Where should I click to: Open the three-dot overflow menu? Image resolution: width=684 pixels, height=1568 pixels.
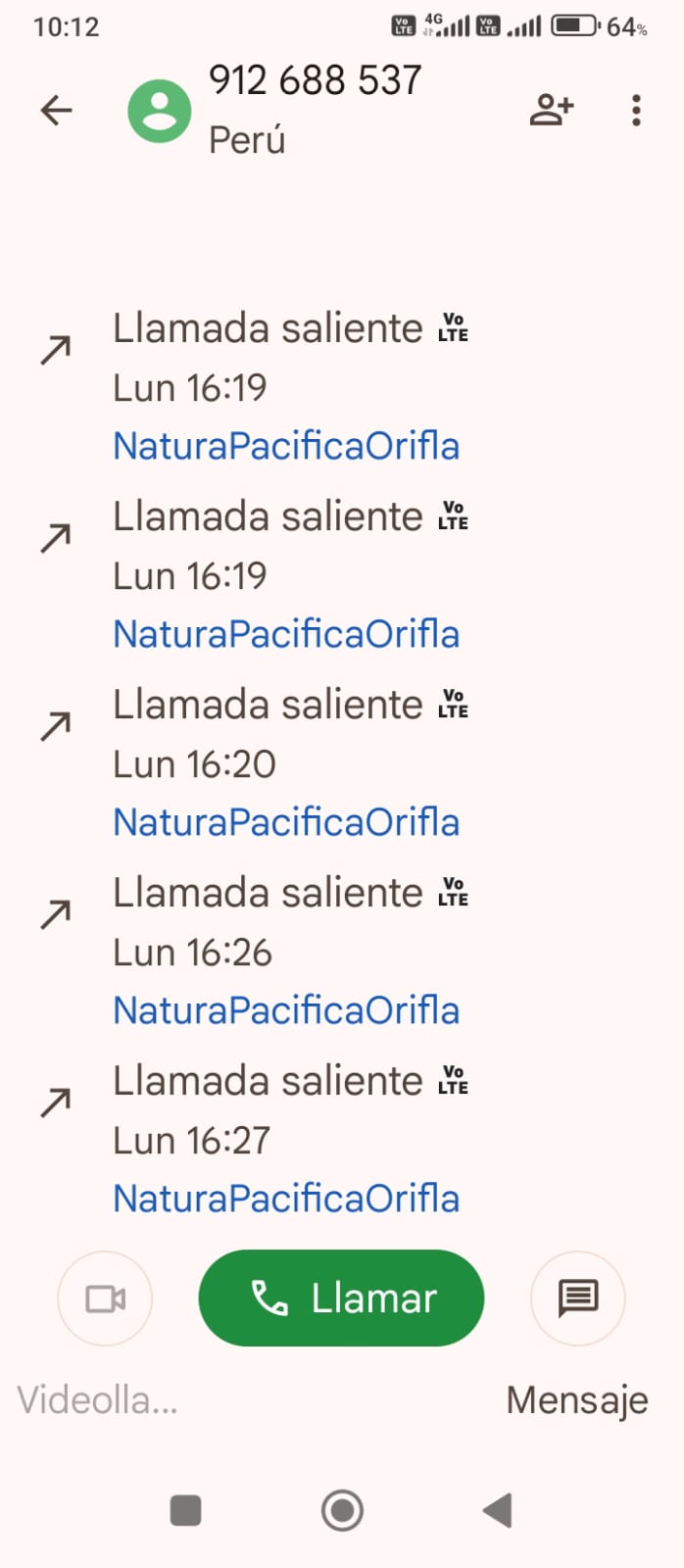[x=636, y=111]
